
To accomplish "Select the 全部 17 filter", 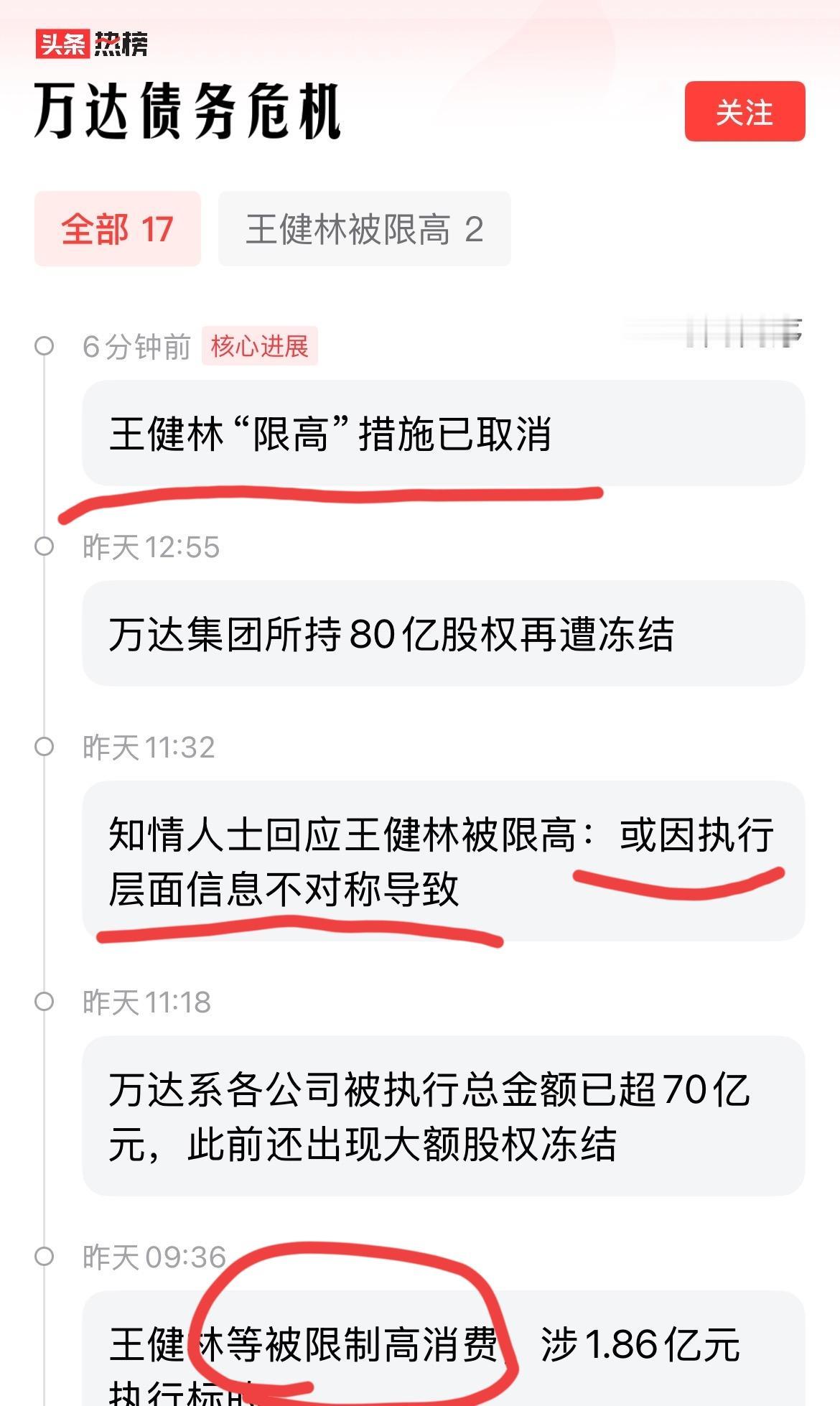I will (117, 229).
